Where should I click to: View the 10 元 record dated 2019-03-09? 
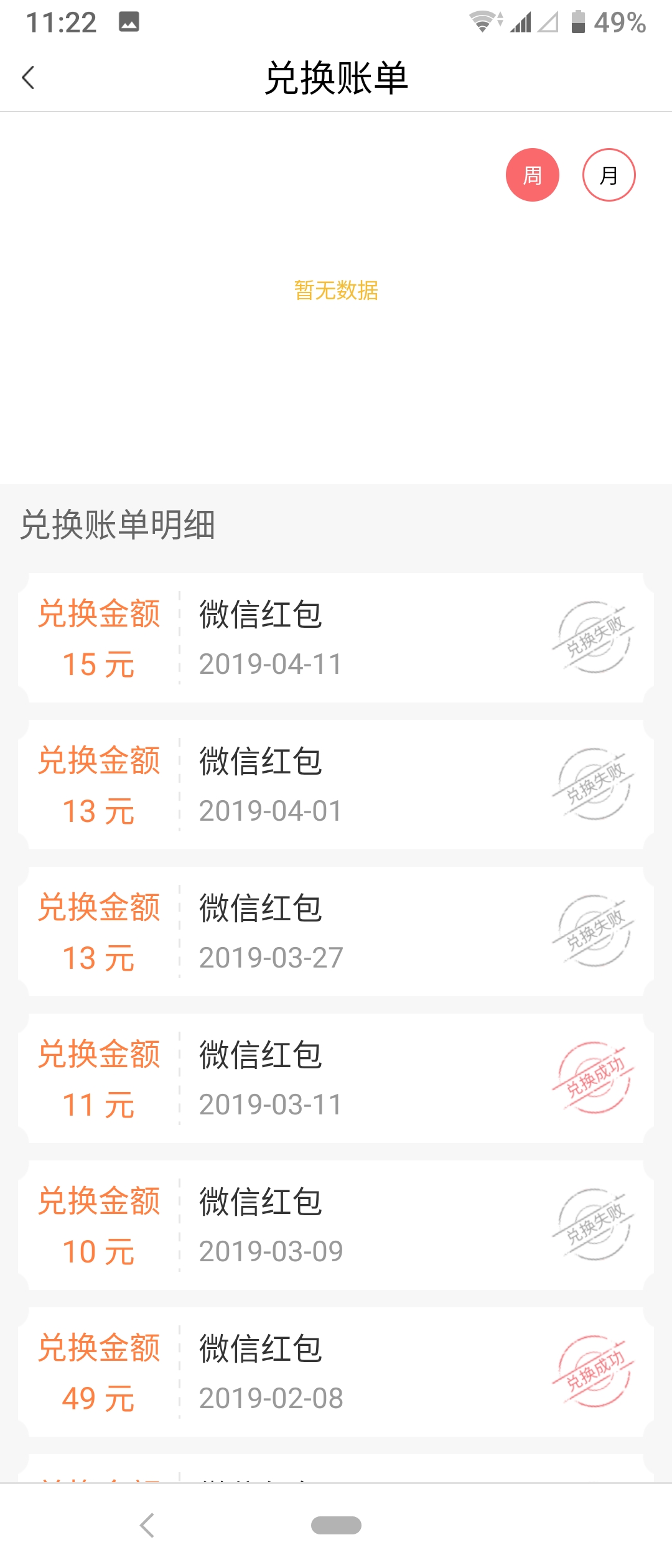(x=336, y=1225)
